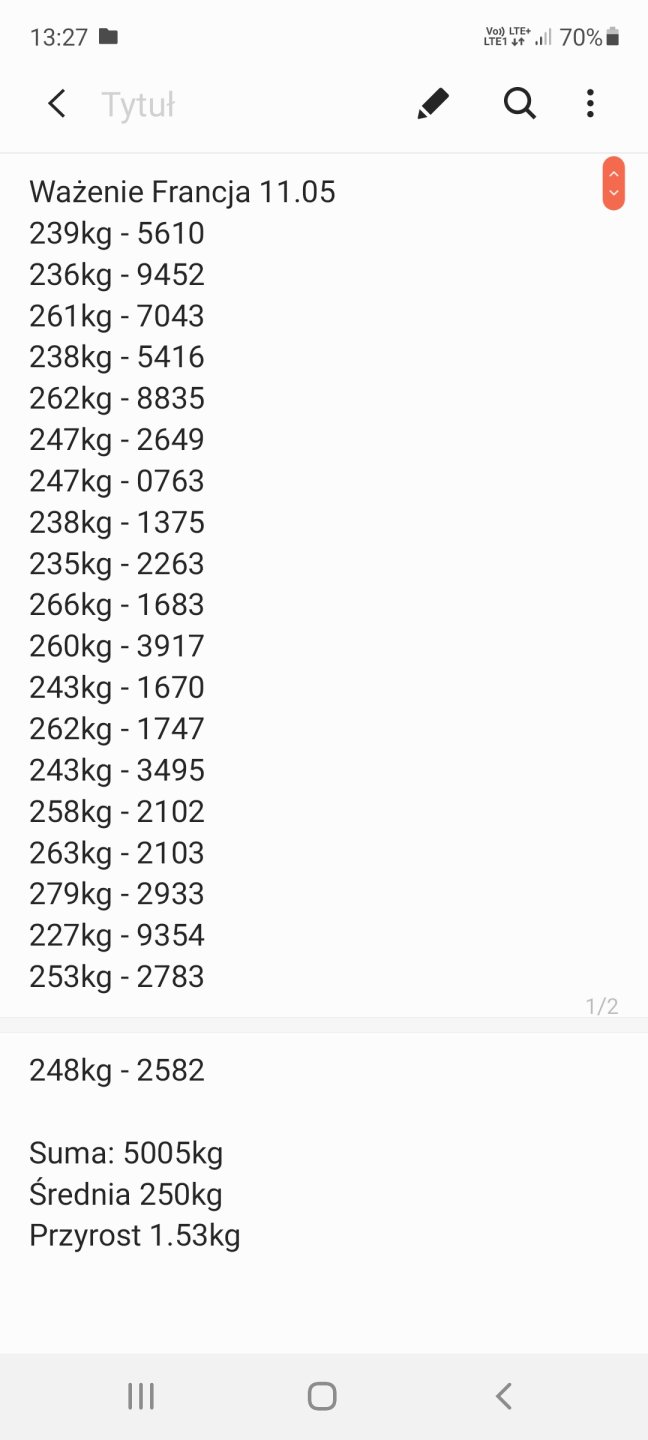Tap the orange page scroll handle
The image size is (648, 1440).
pos(613,183)
